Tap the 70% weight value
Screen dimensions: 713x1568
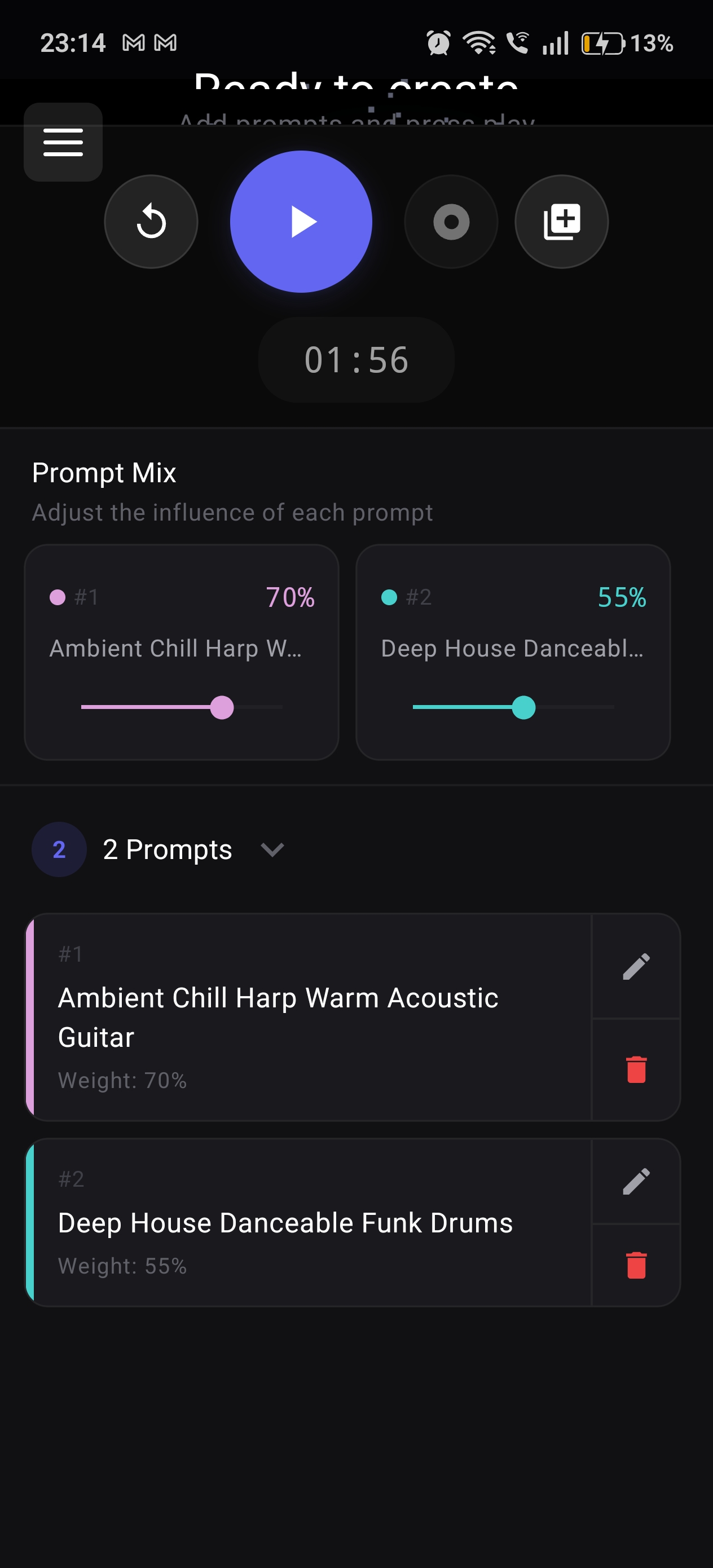pyautogui.click(x=291, y=597)
